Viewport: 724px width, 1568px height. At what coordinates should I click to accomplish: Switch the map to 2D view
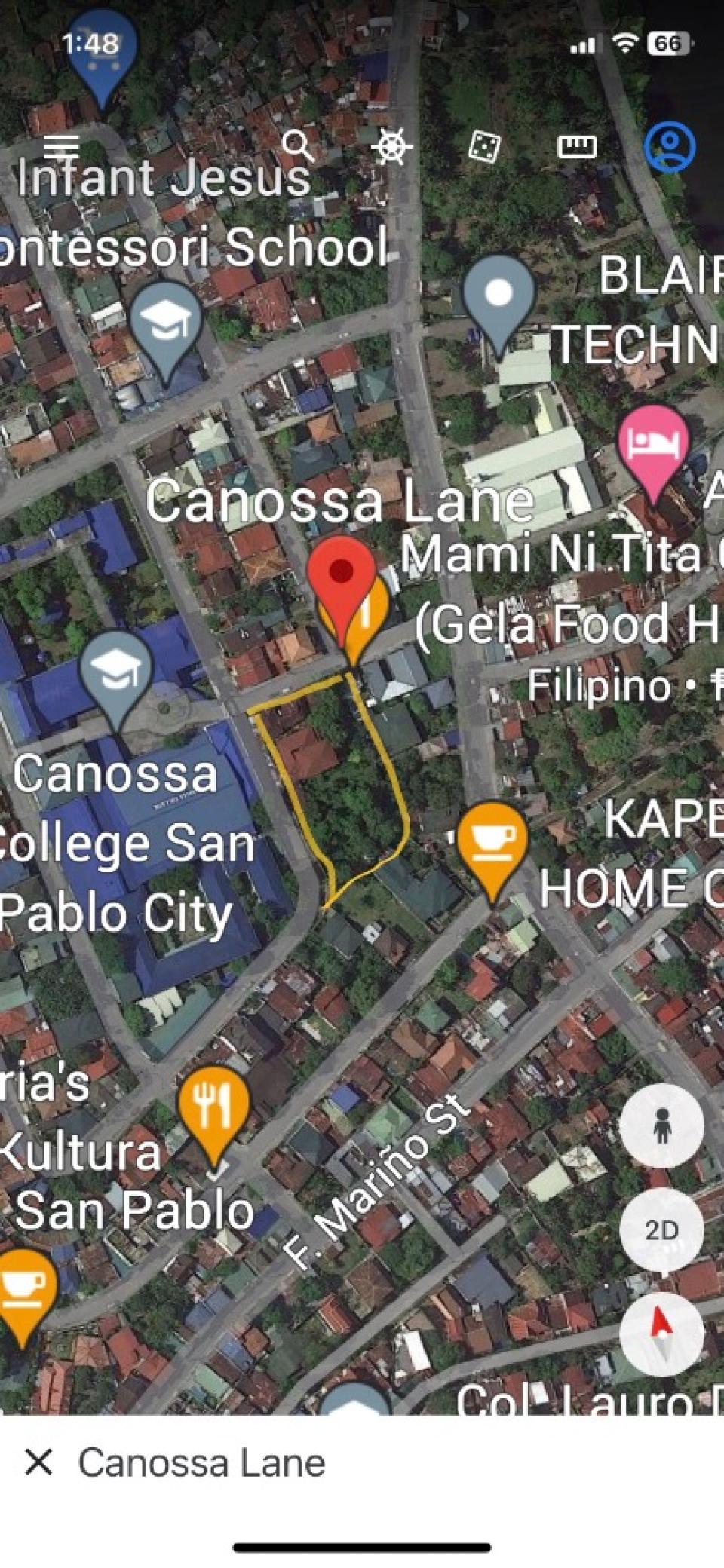click(x=661, y=1231)
